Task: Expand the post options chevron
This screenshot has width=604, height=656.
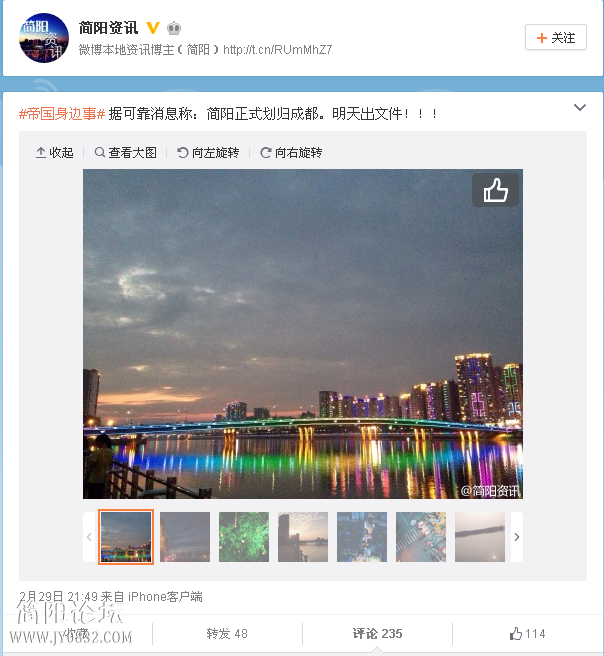Action: point(579,108)
